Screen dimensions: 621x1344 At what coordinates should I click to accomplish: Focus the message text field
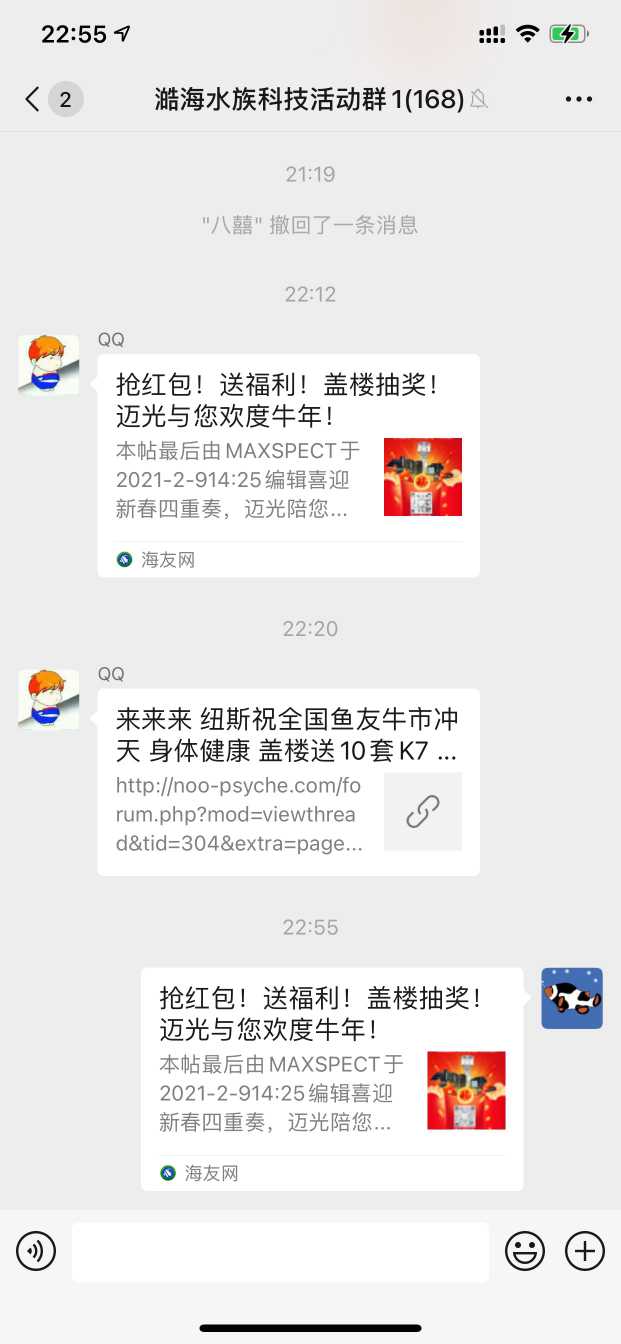(280, 1251)
